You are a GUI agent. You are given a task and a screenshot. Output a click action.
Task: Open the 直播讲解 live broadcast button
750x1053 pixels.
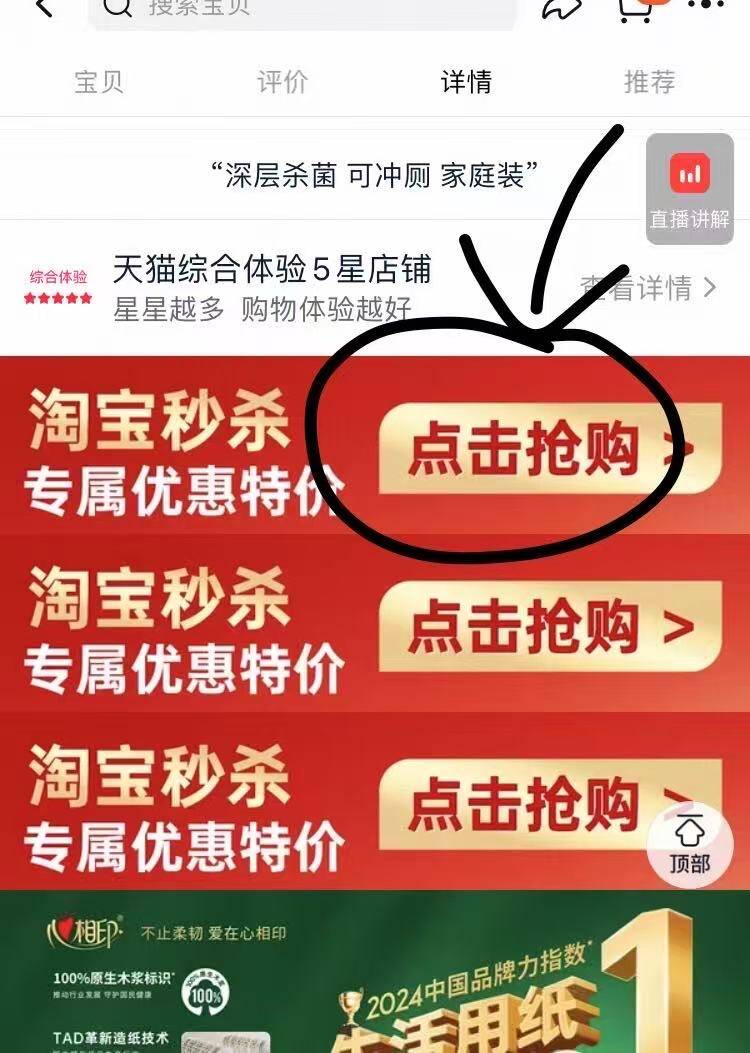[x=690, y=189]
